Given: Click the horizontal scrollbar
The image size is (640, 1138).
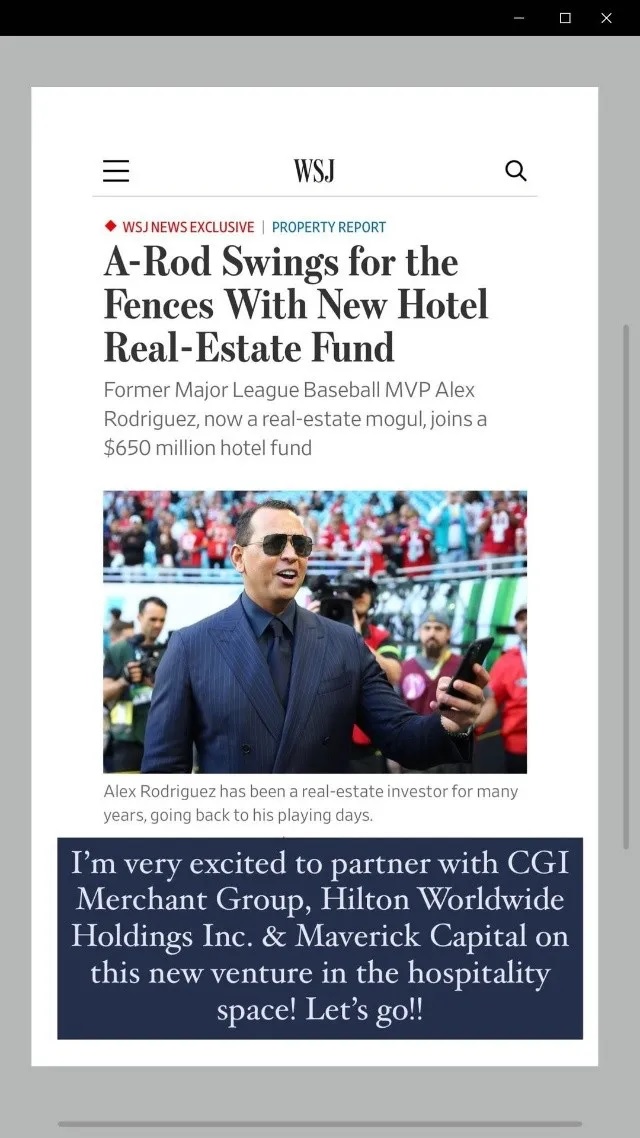Looking at the screenshot, I should click(320, 1124).
